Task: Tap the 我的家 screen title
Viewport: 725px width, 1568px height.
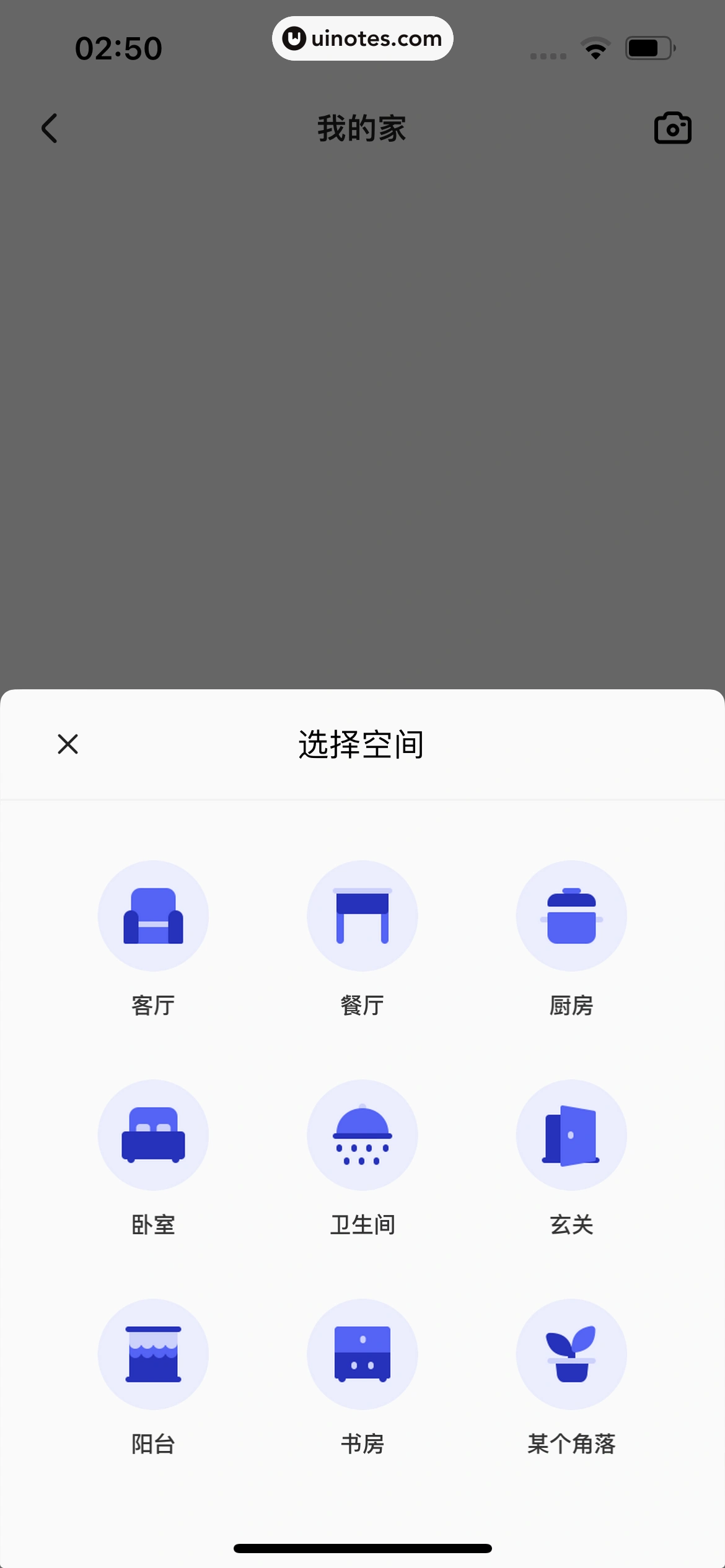Action: 362,128
